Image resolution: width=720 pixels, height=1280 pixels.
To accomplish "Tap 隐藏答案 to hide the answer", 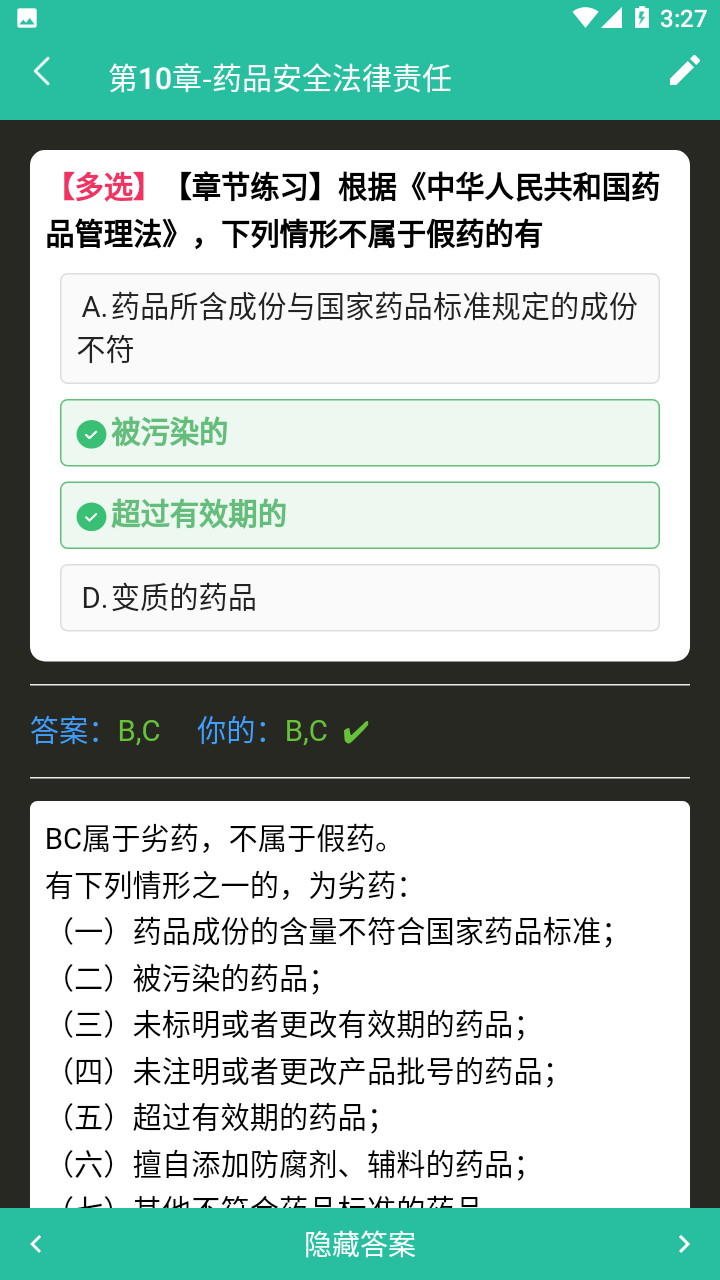I will click(x=360, y=1245).
